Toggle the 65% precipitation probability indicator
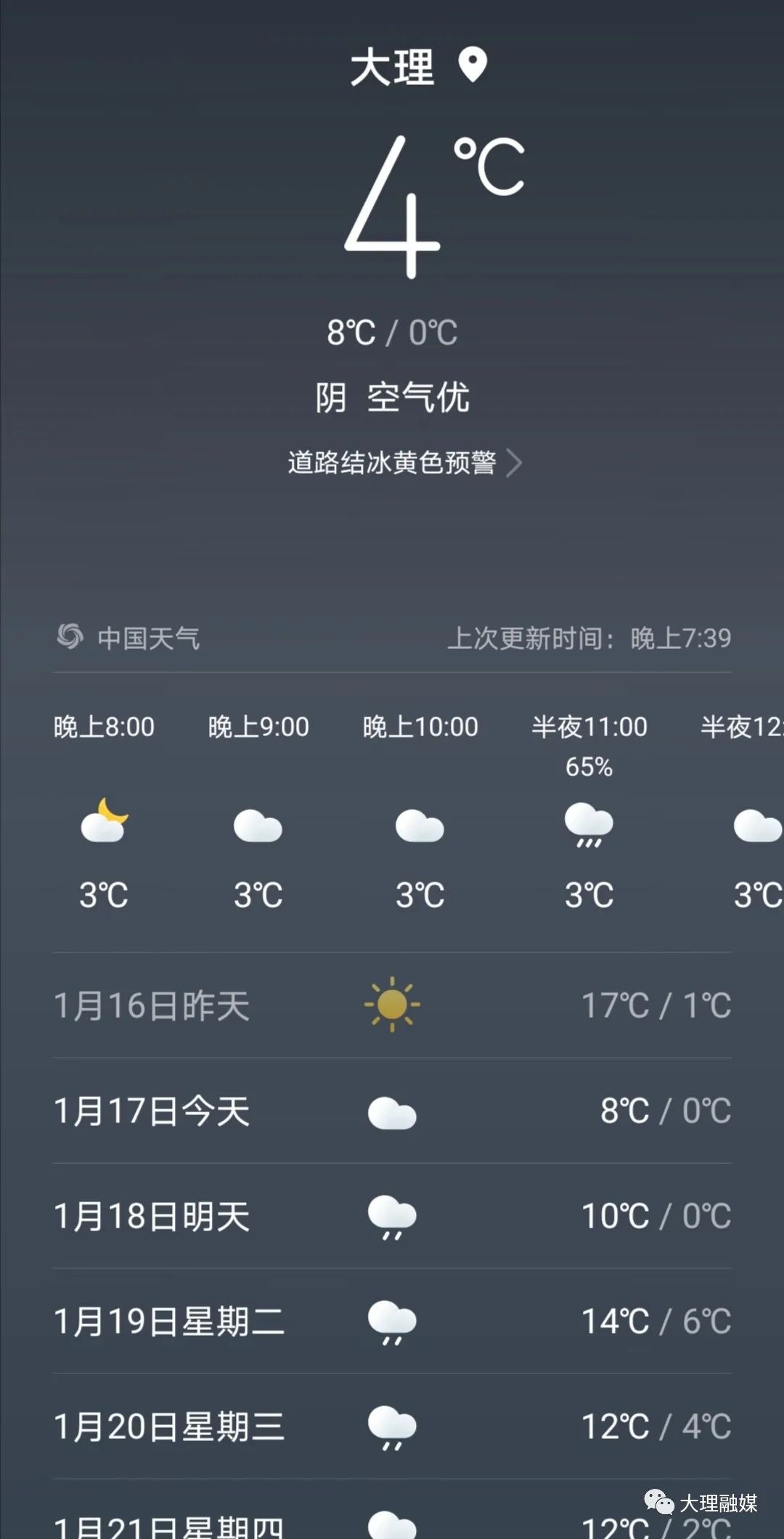Screen dimensions: 784x1539 click(589, 764)
